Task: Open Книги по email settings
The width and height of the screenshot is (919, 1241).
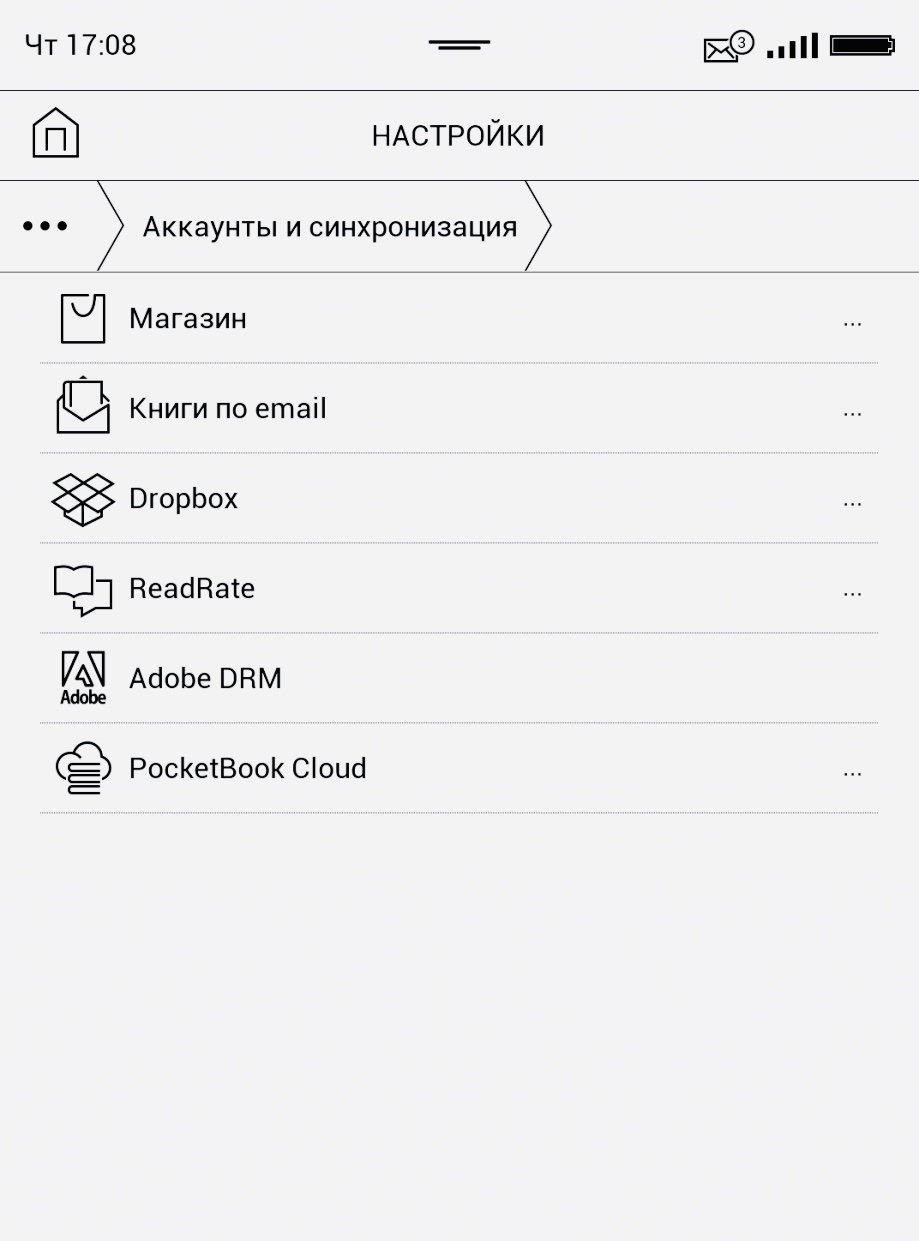Action: click(x=228, y=409)
